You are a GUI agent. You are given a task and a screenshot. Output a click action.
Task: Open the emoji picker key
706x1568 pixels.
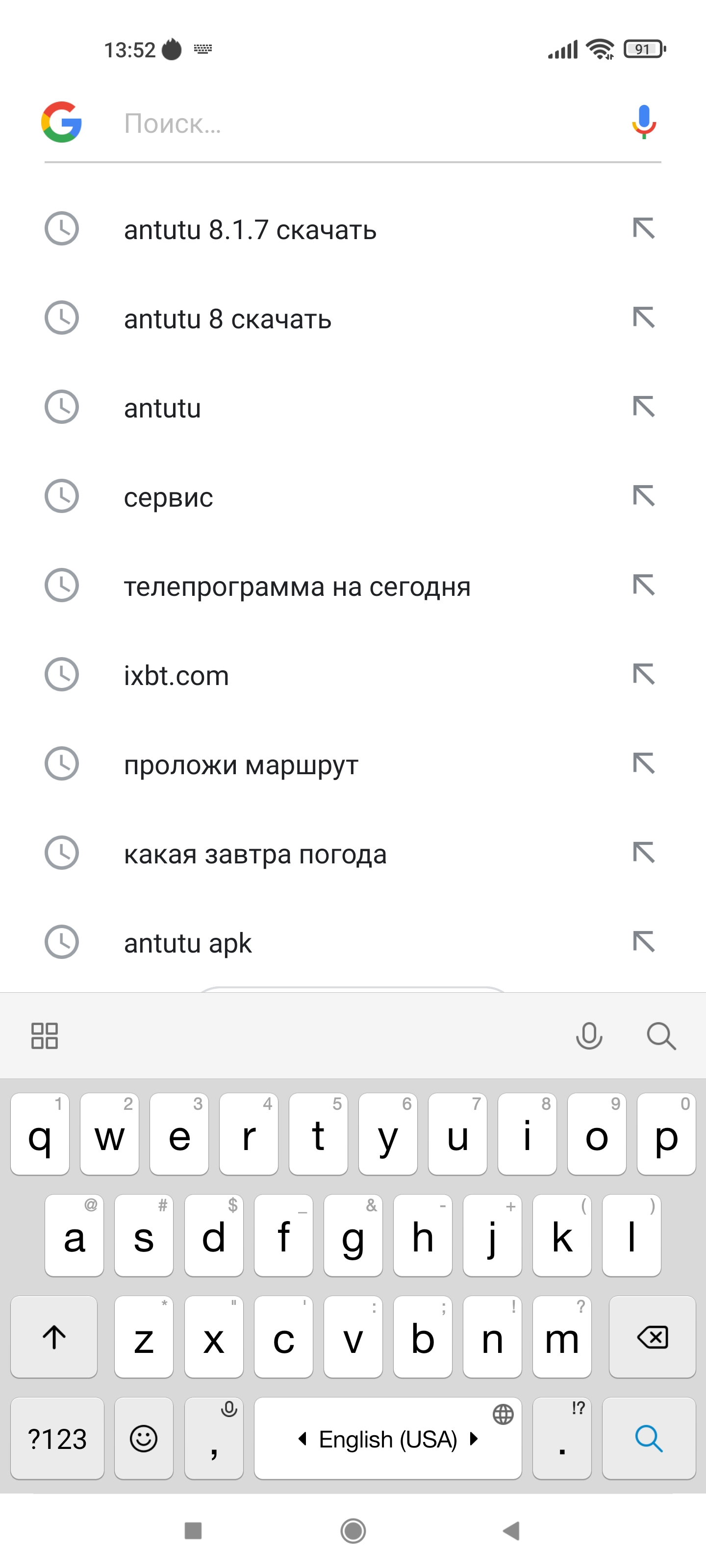pyautogui.click(x=144, y=1438)
